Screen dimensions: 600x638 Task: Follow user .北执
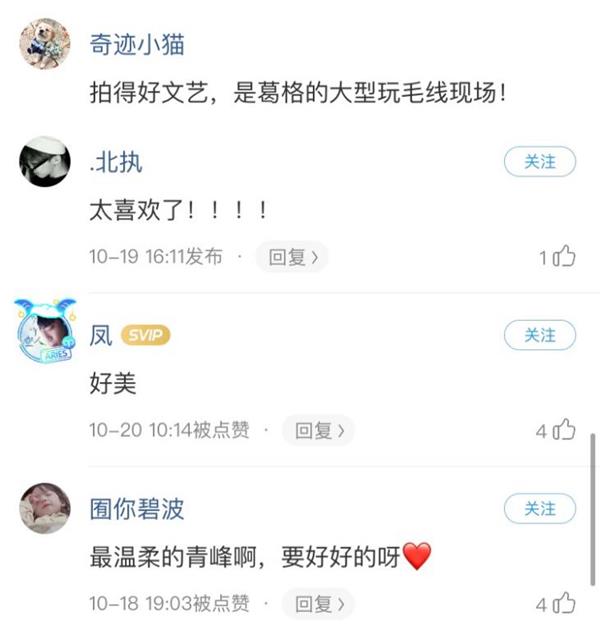[x=539, y=161]
